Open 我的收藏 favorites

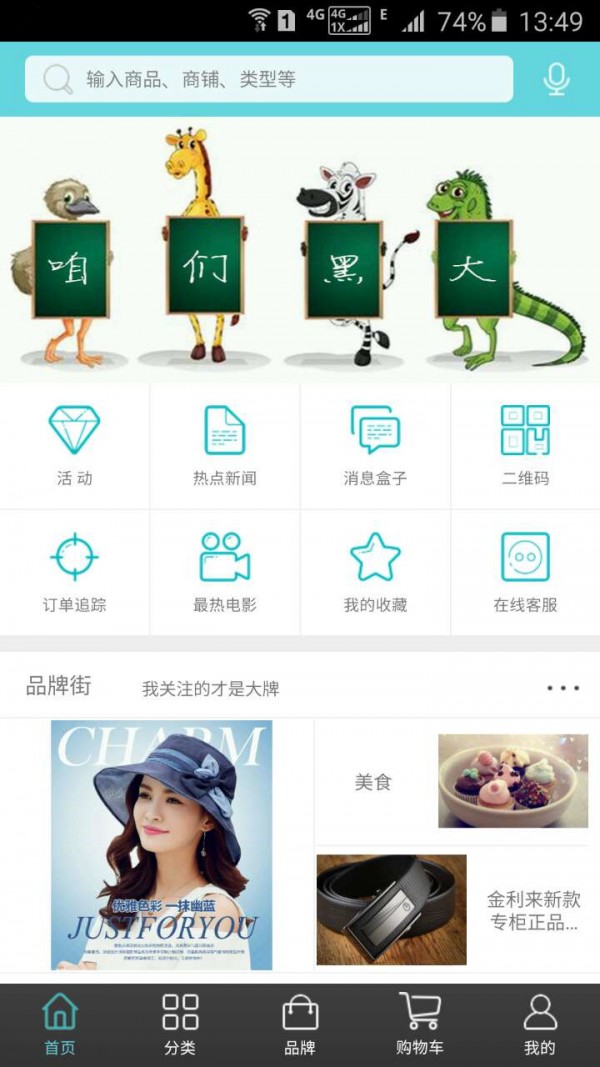click(x=375, y=572)
